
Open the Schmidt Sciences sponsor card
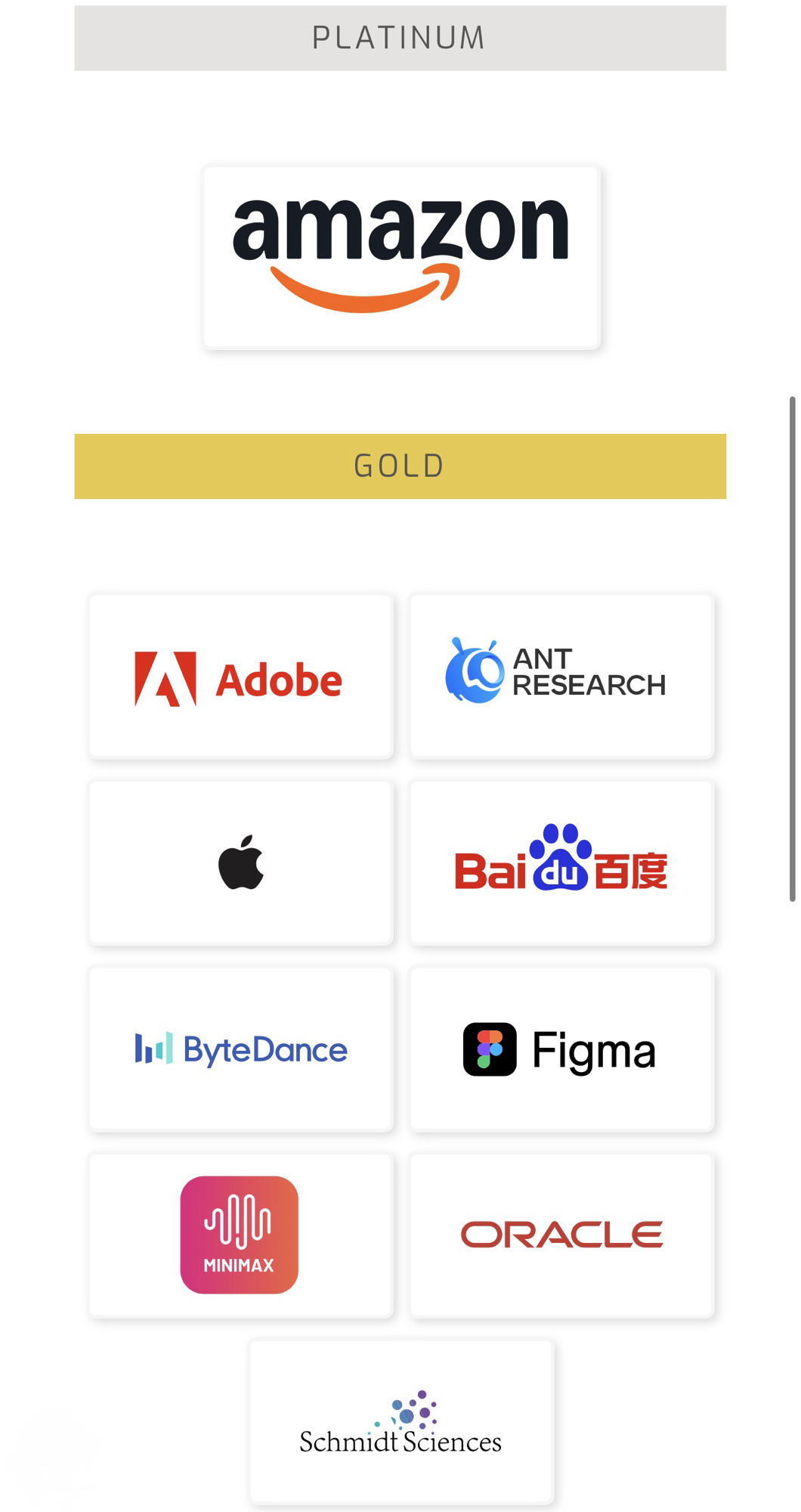click(401, 1421)
